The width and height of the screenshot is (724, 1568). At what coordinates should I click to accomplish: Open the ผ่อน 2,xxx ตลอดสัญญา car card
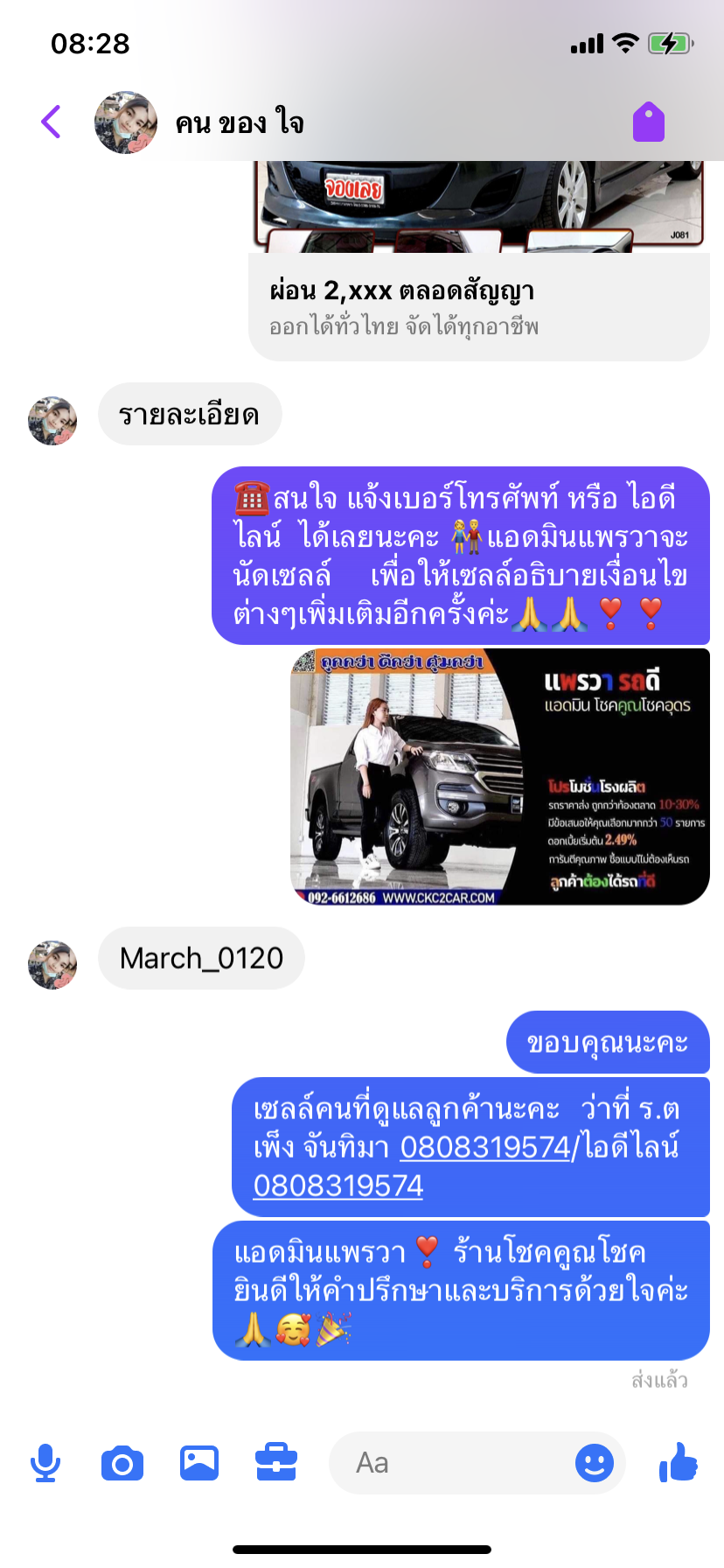pyautogui.click(x=478, y=306)
